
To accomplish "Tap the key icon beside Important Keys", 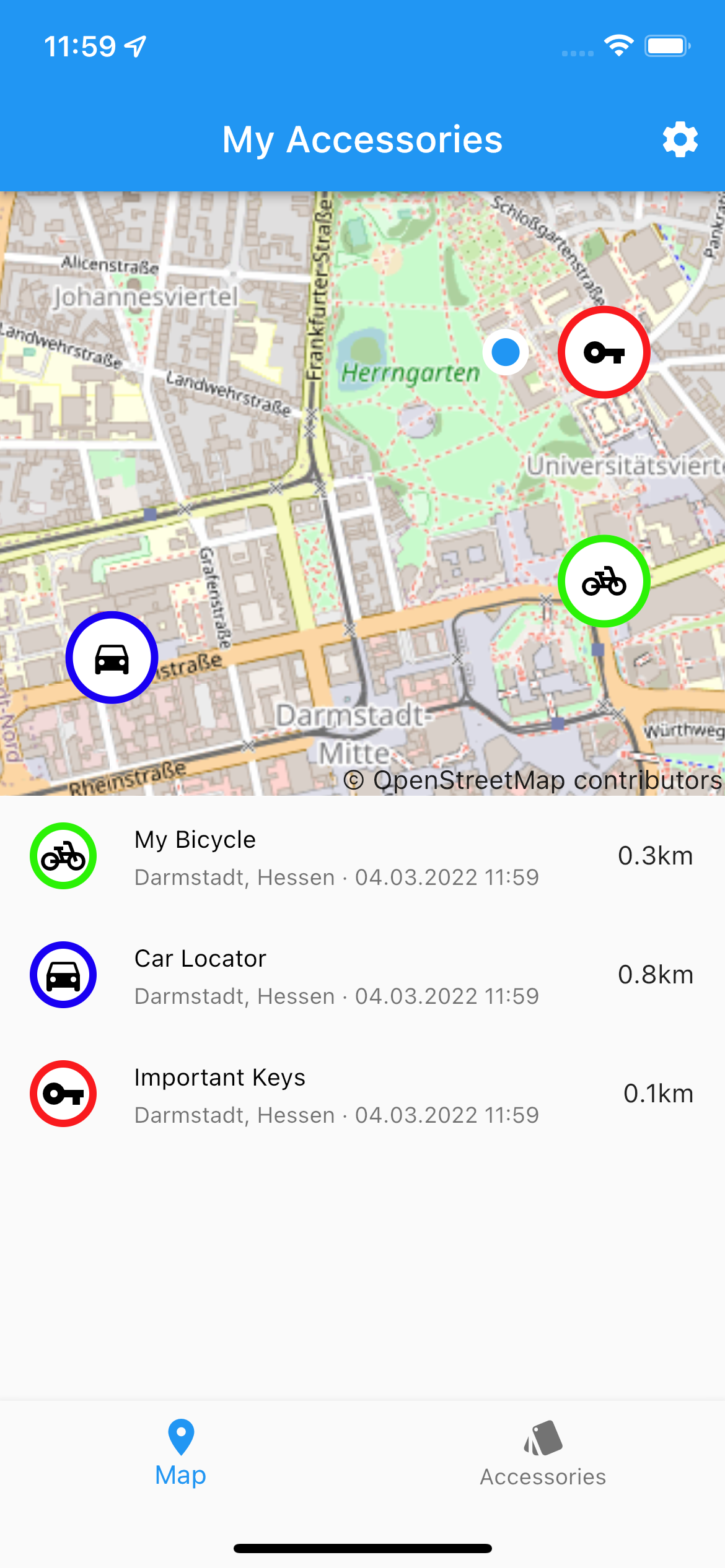I will 64,1093.
